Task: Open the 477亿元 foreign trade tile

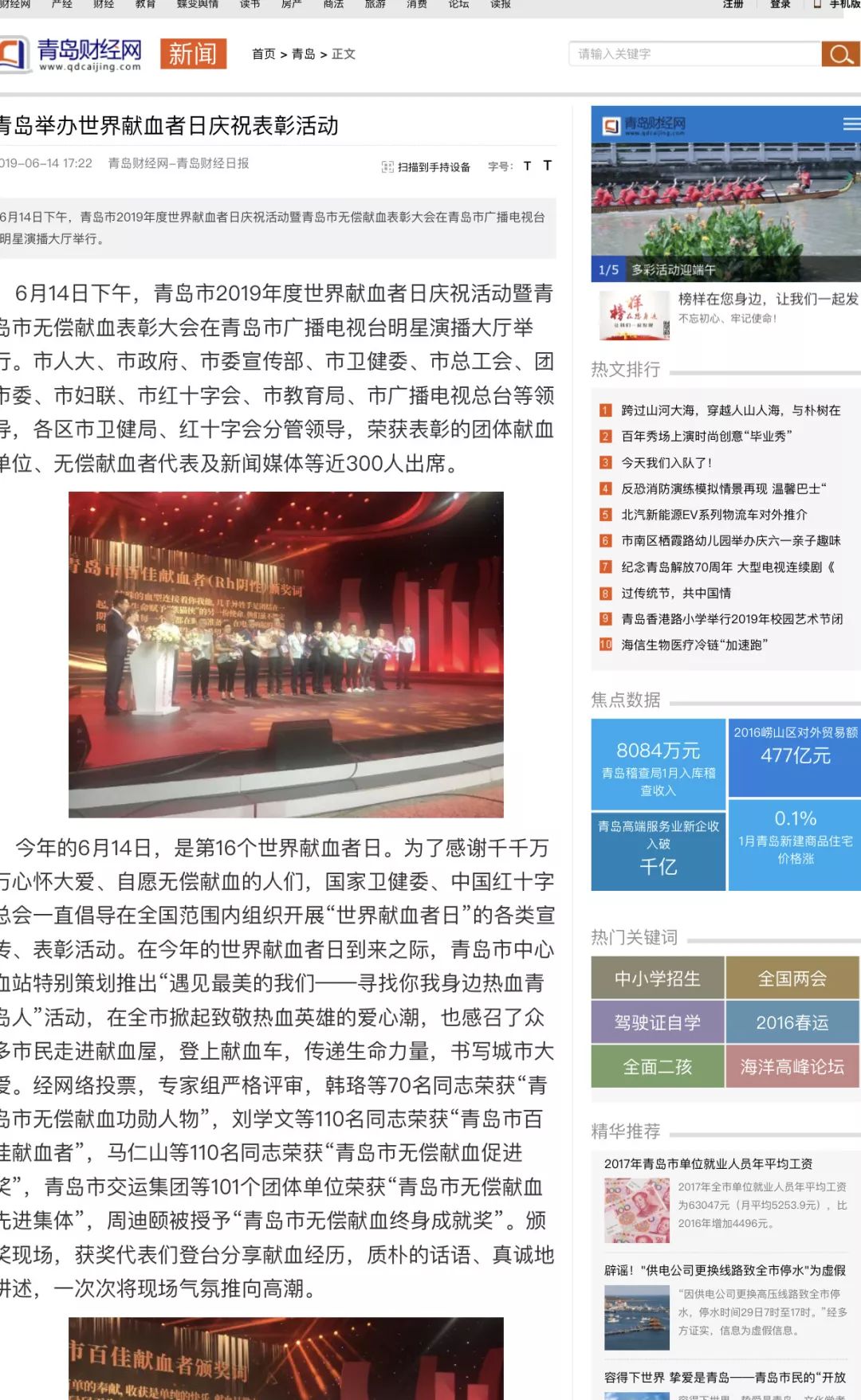Action: [795, 755]
